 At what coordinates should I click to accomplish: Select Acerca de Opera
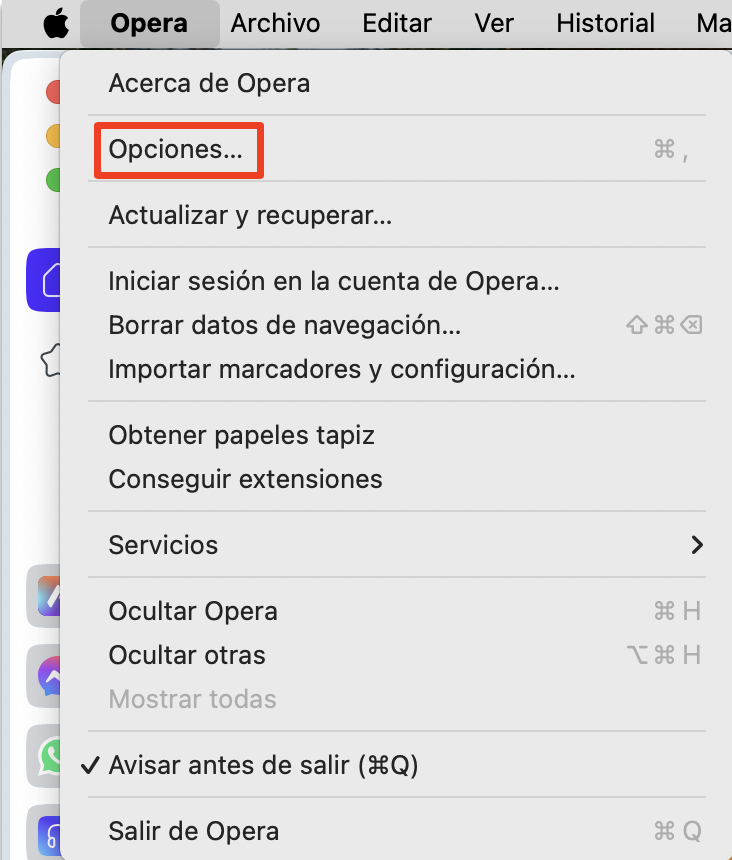click(209, 84)
